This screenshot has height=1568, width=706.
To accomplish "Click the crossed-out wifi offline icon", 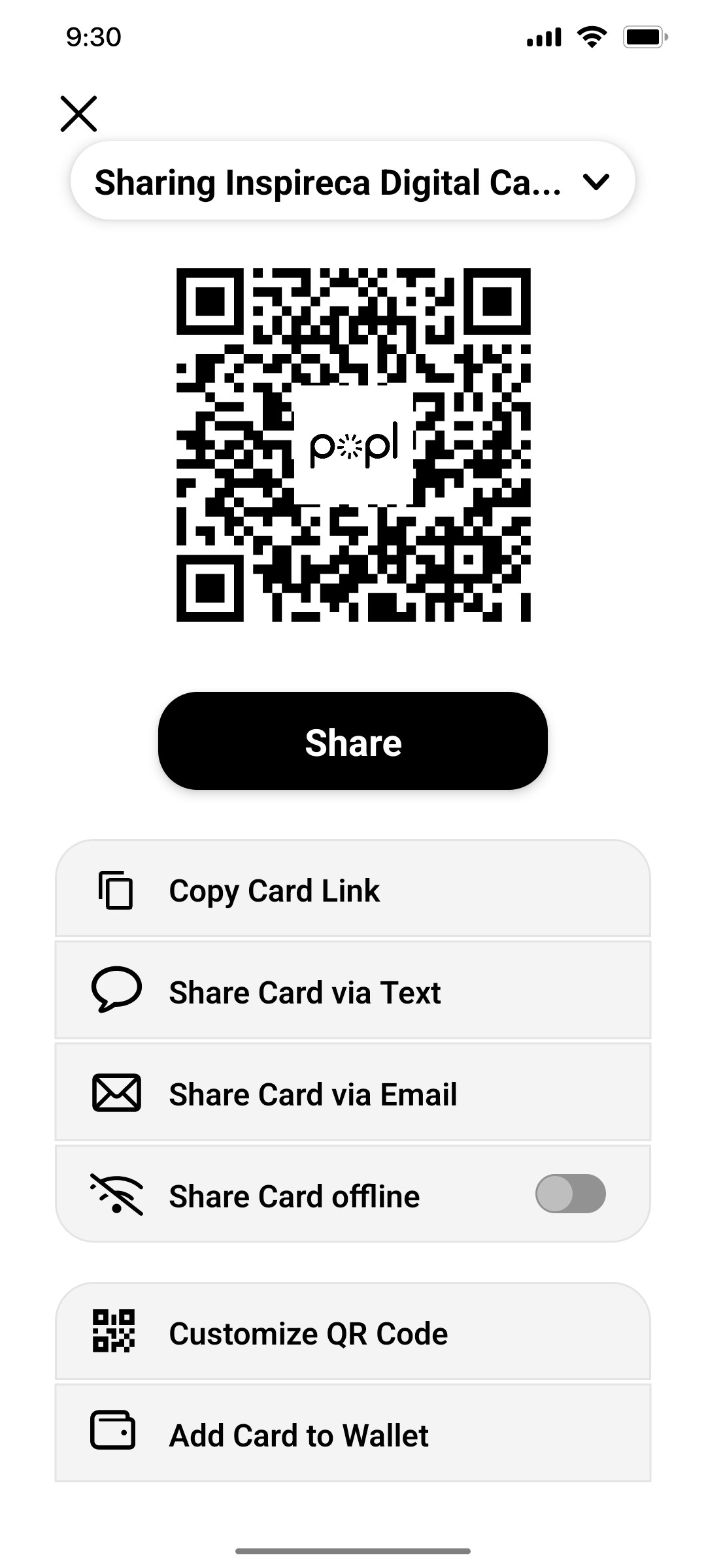I will click(x=116, y=1196).
